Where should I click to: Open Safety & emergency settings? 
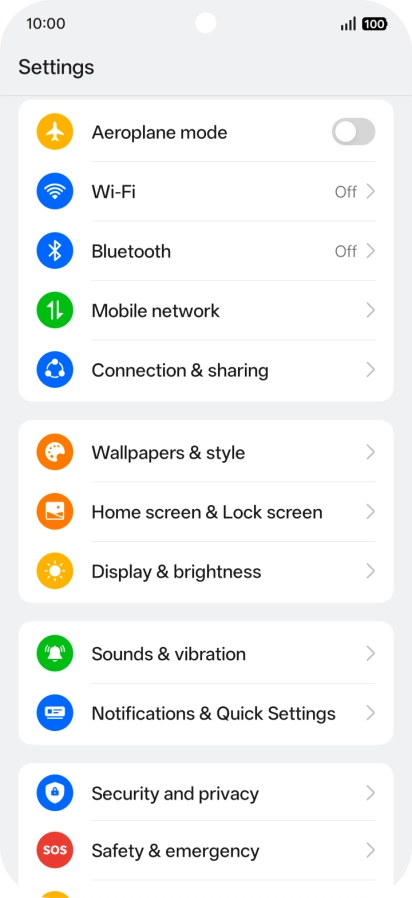coord(206,850)
